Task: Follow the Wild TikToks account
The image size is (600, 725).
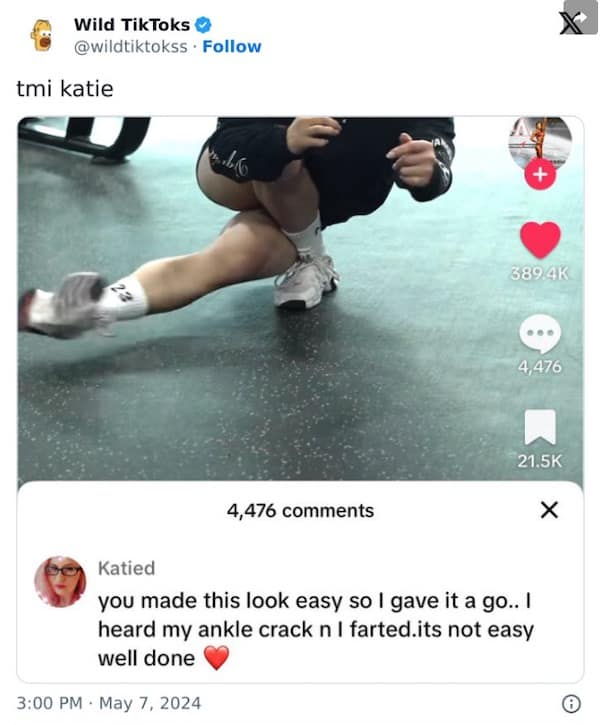Action: tap(231, 46)
